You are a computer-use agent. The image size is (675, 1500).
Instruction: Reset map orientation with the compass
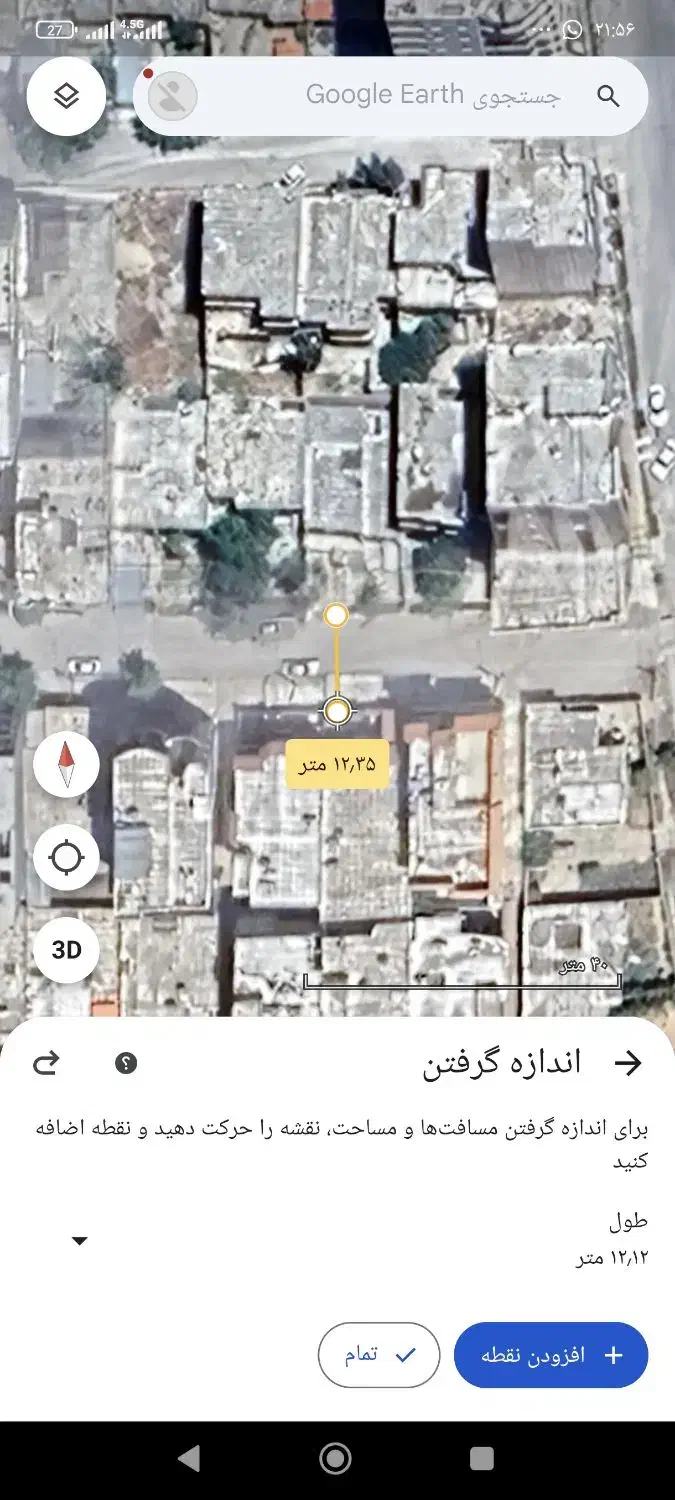[x=66, y=767]
